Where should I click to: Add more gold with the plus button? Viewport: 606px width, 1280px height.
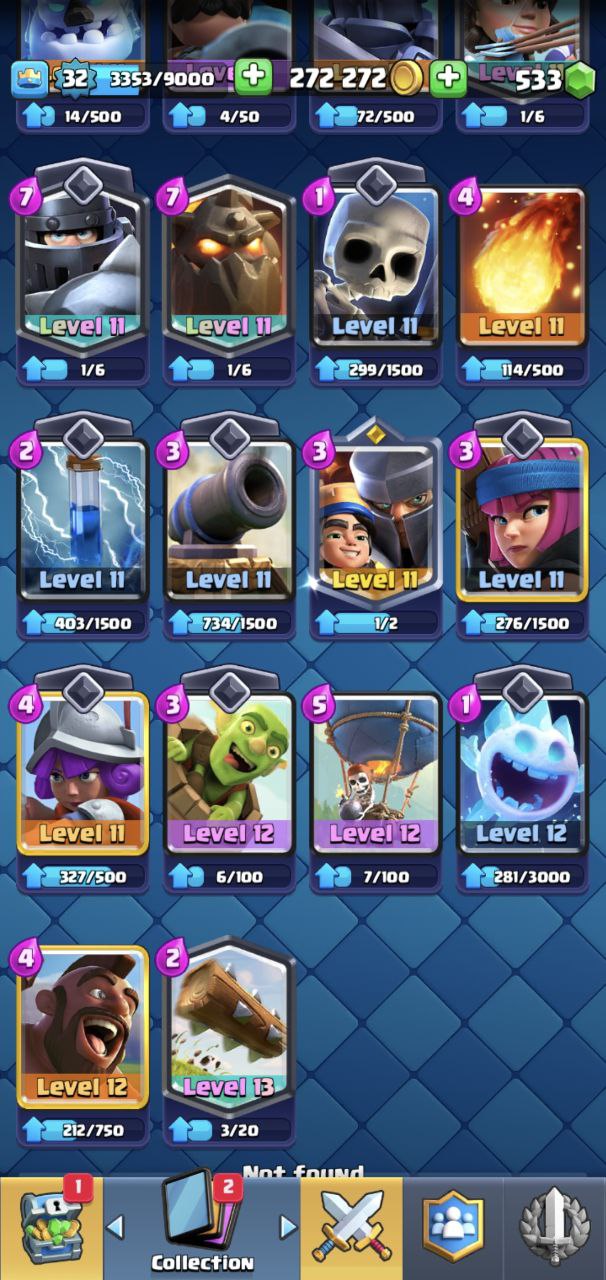pyautogui.click(x=449, y=78)
